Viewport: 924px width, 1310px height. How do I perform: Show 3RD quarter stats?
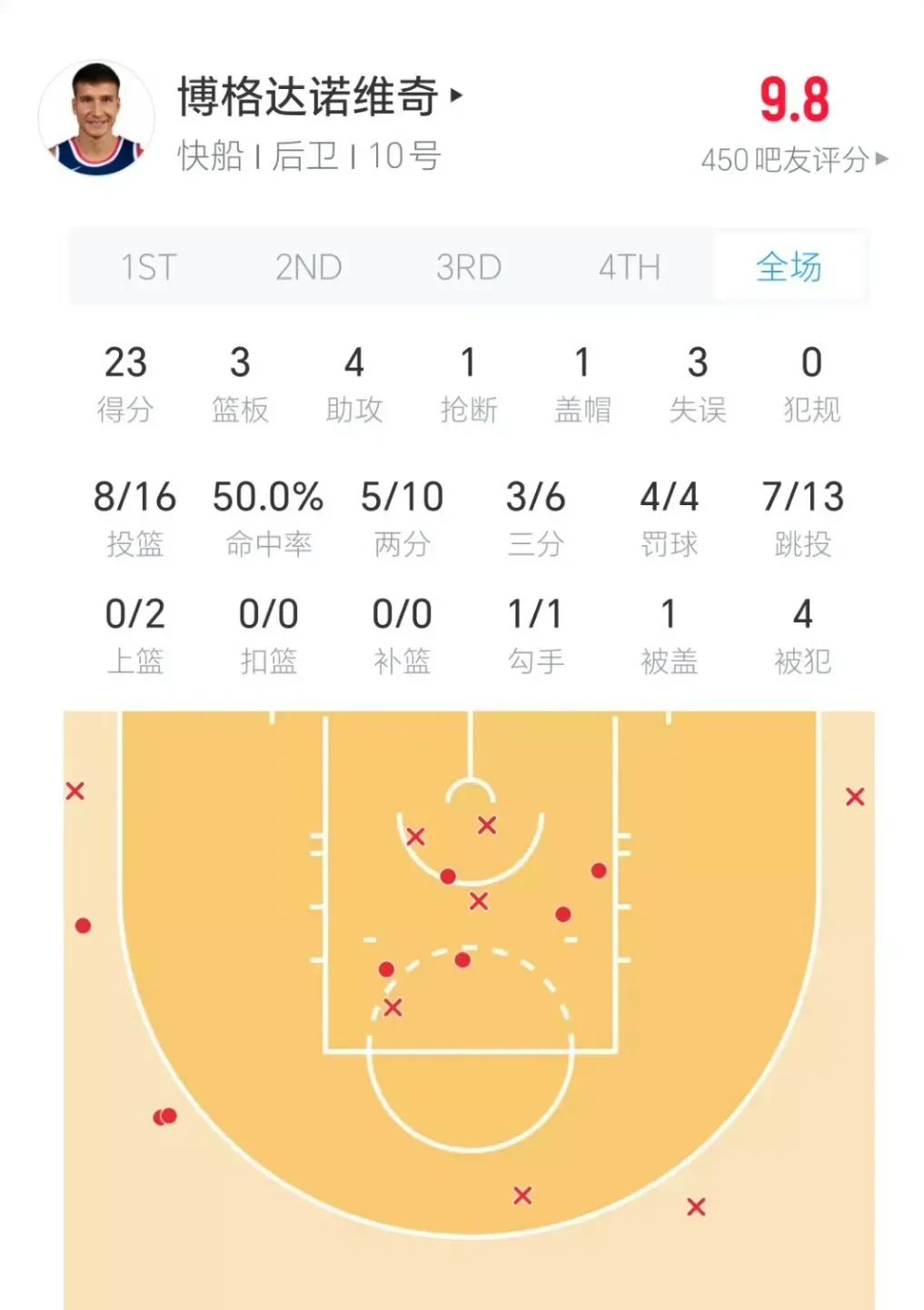(469, 267)
